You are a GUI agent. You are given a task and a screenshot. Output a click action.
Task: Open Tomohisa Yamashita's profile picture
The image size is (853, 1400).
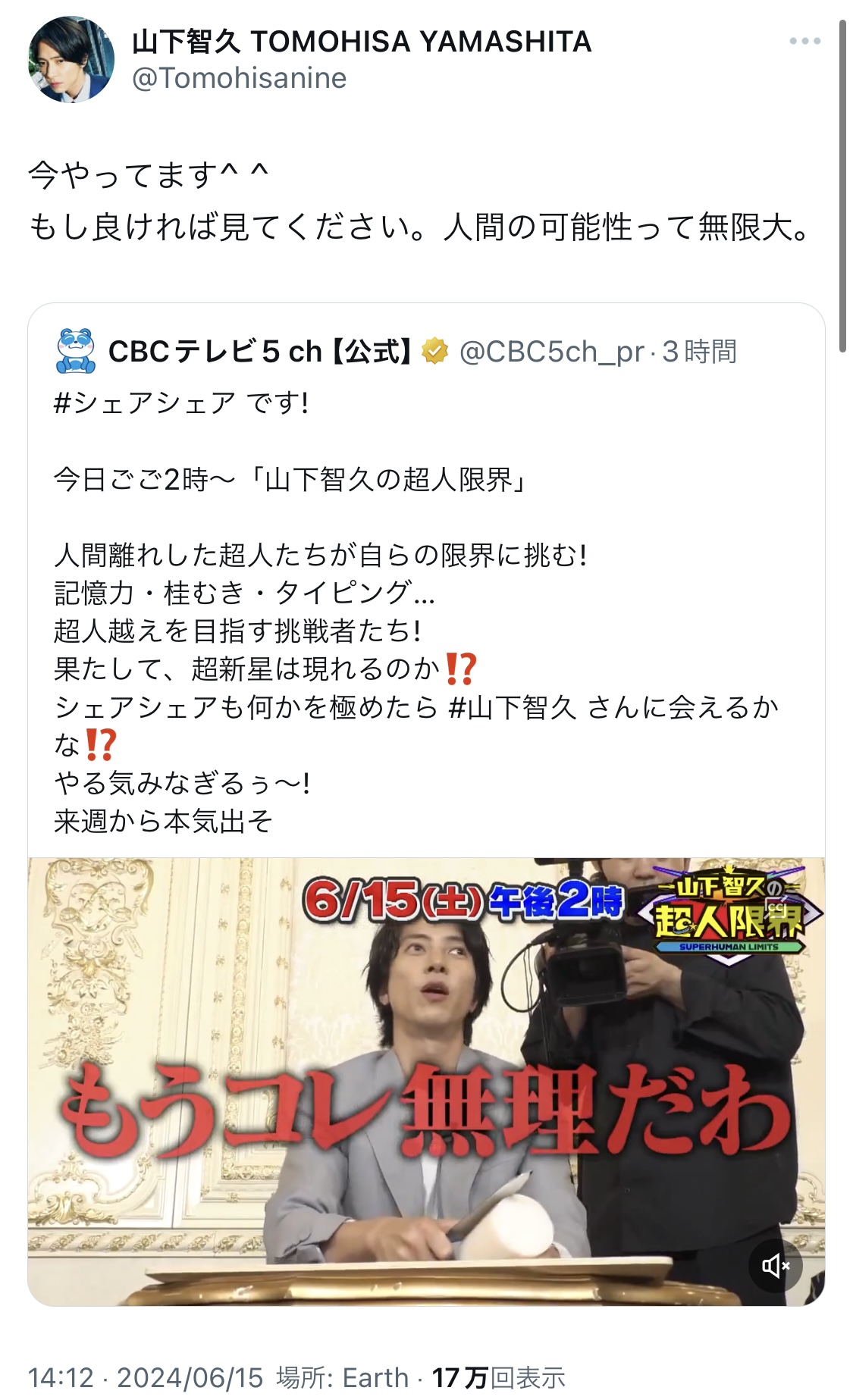coord(71,59)
